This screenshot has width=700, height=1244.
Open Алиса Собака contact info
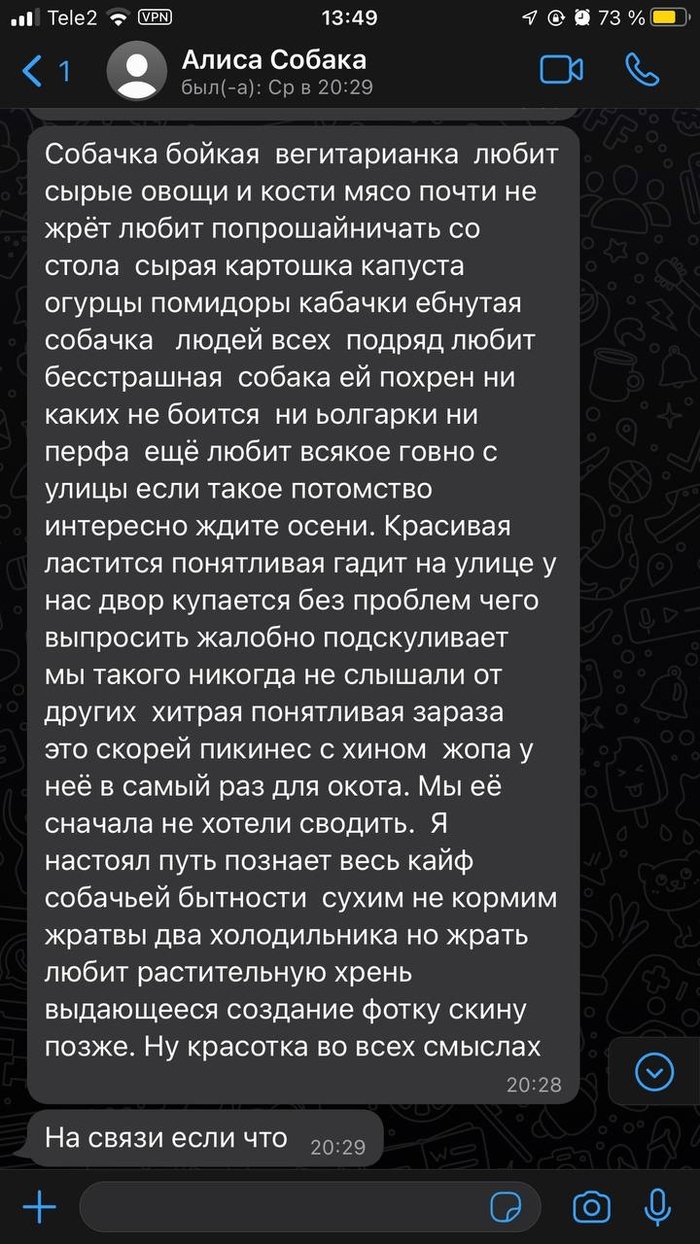275,72
